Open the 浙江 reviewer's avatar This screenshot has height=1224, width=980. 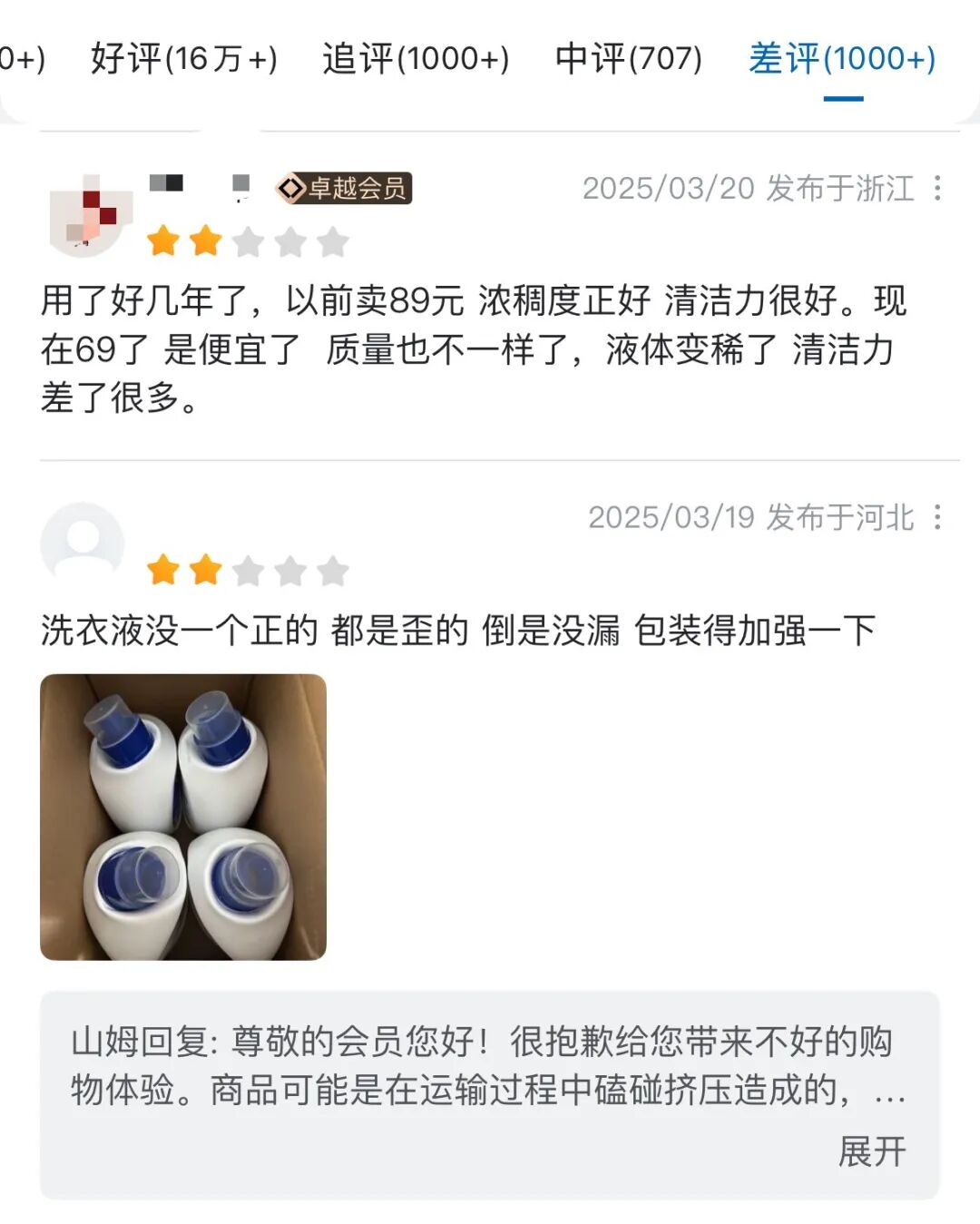tap(91, 215)
